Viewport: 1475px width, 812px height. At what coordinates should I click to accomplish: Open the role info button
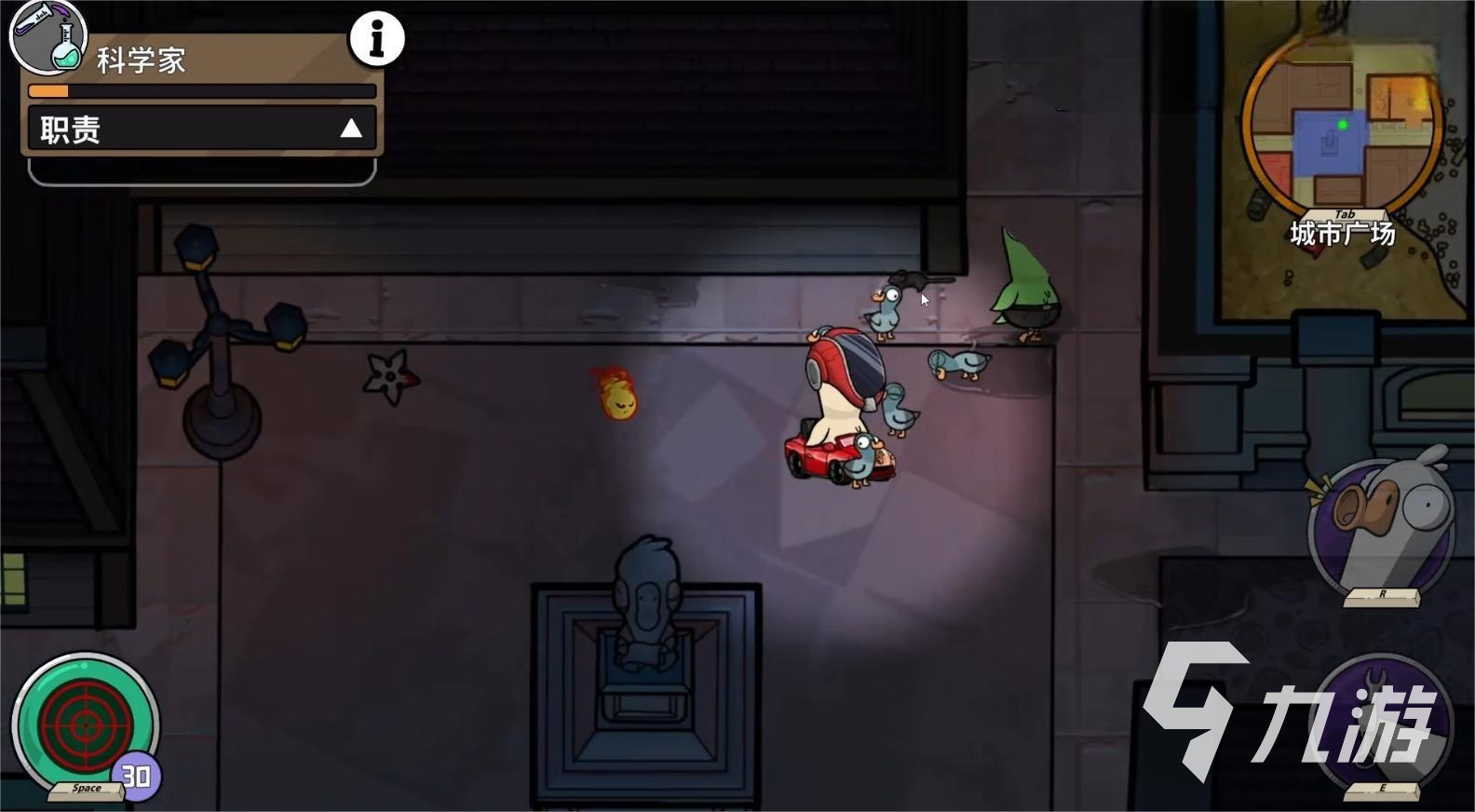pyautogui.click(x=376, y=39)
